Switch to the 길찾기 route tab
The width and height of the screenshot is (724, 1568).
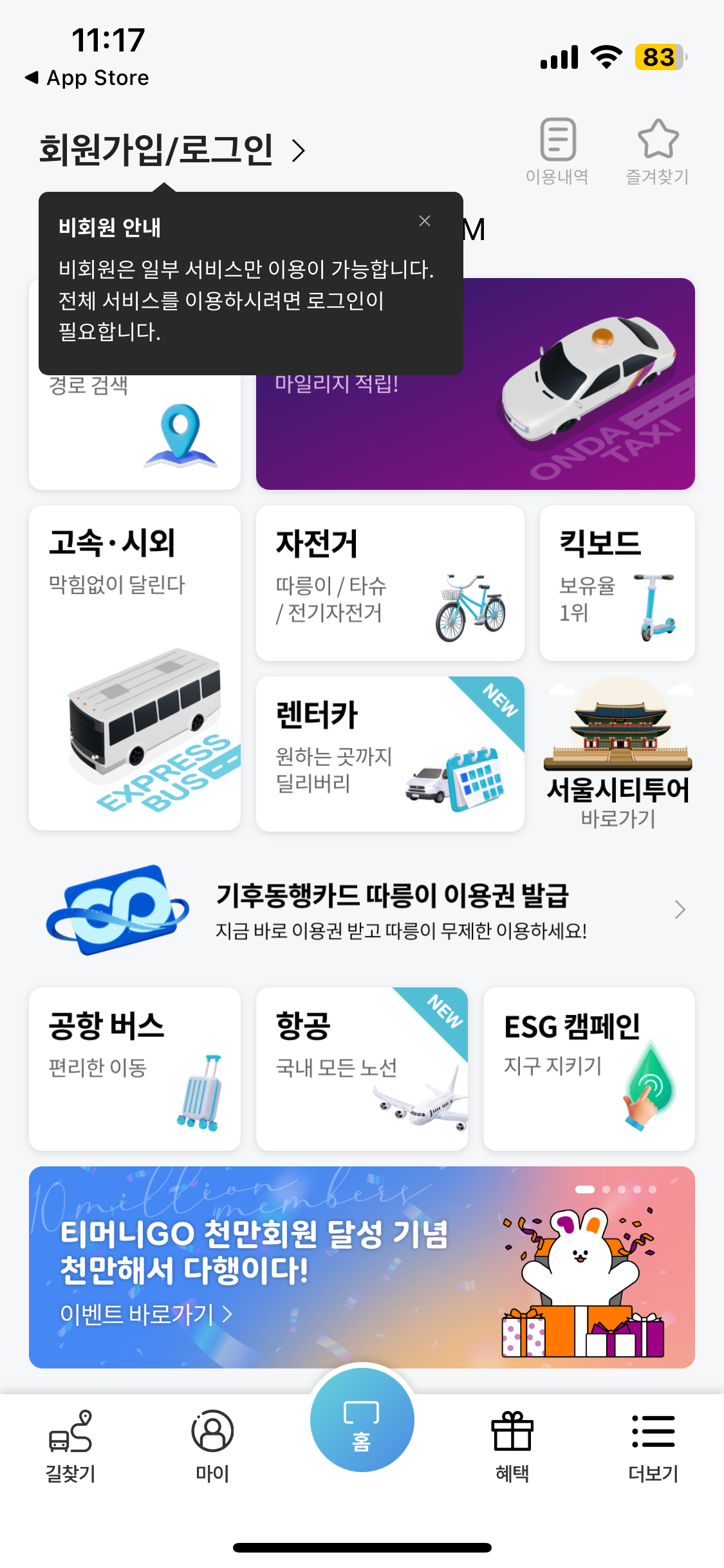click(x=72, y=1448)
